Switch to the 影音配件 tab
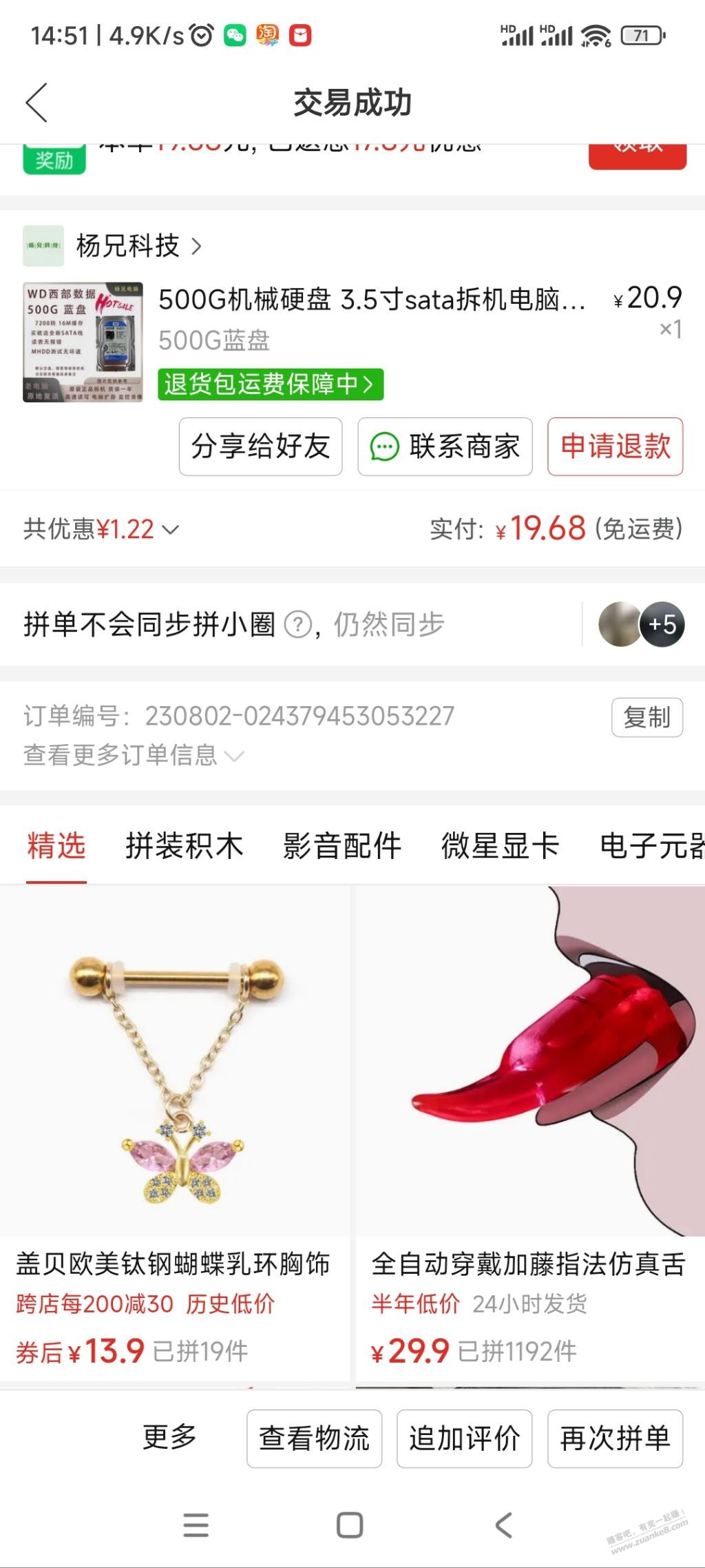The width and height of the screenshot is (705, 1568). 341,845
